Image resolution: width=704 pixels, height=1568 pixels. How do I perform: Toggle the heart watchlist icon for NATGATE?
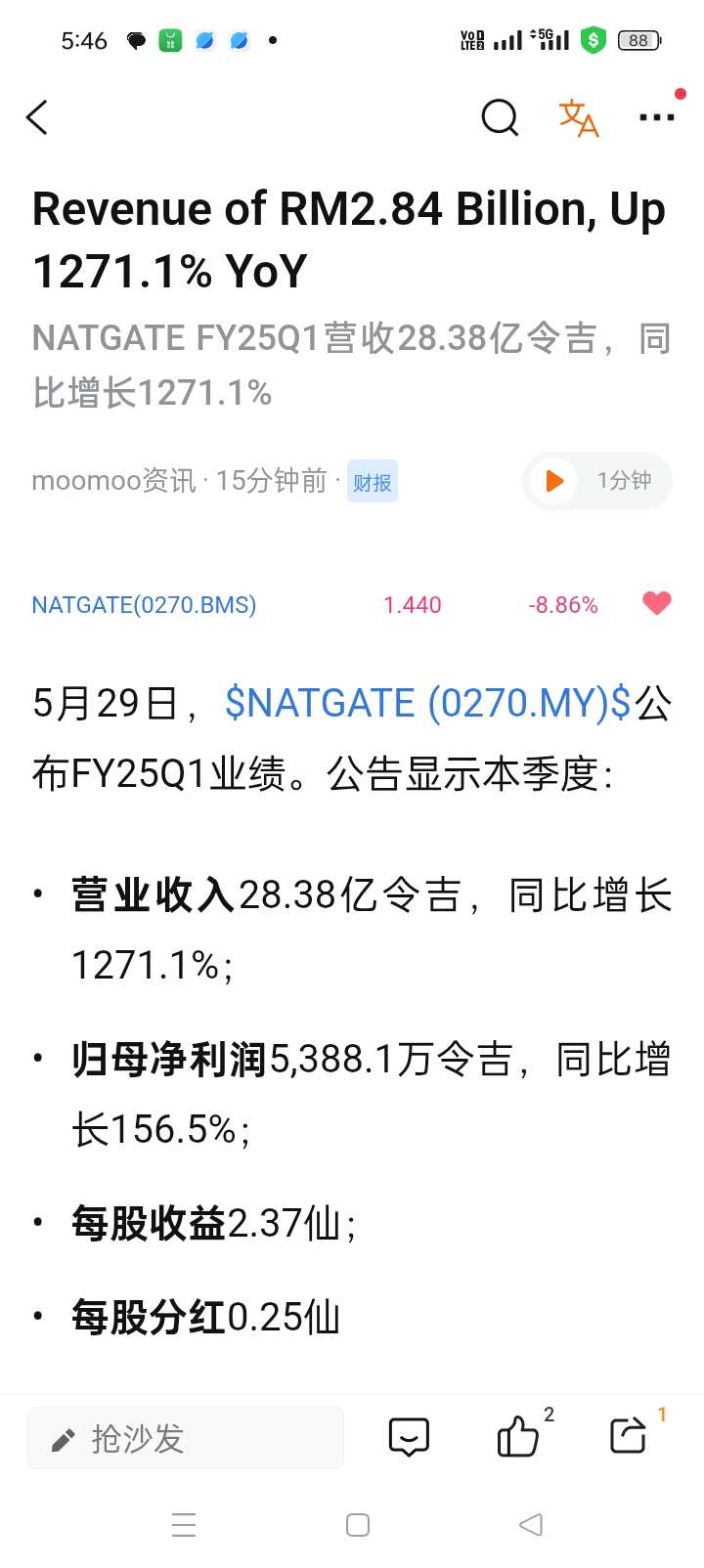[x=657, y=604]
